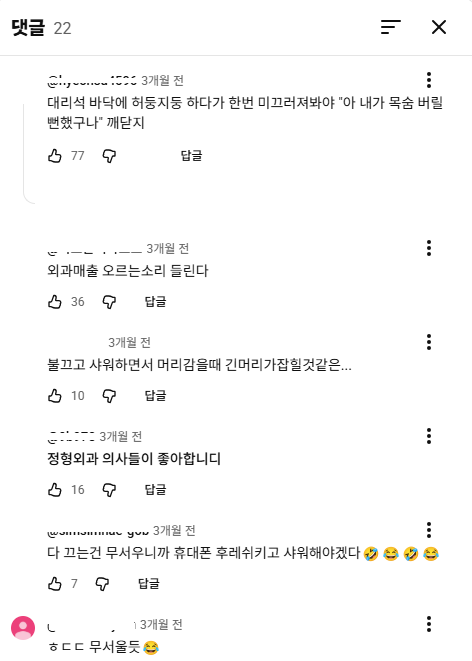Like the 불끄고 샤워하면서 comment

[x=55, y=396]
